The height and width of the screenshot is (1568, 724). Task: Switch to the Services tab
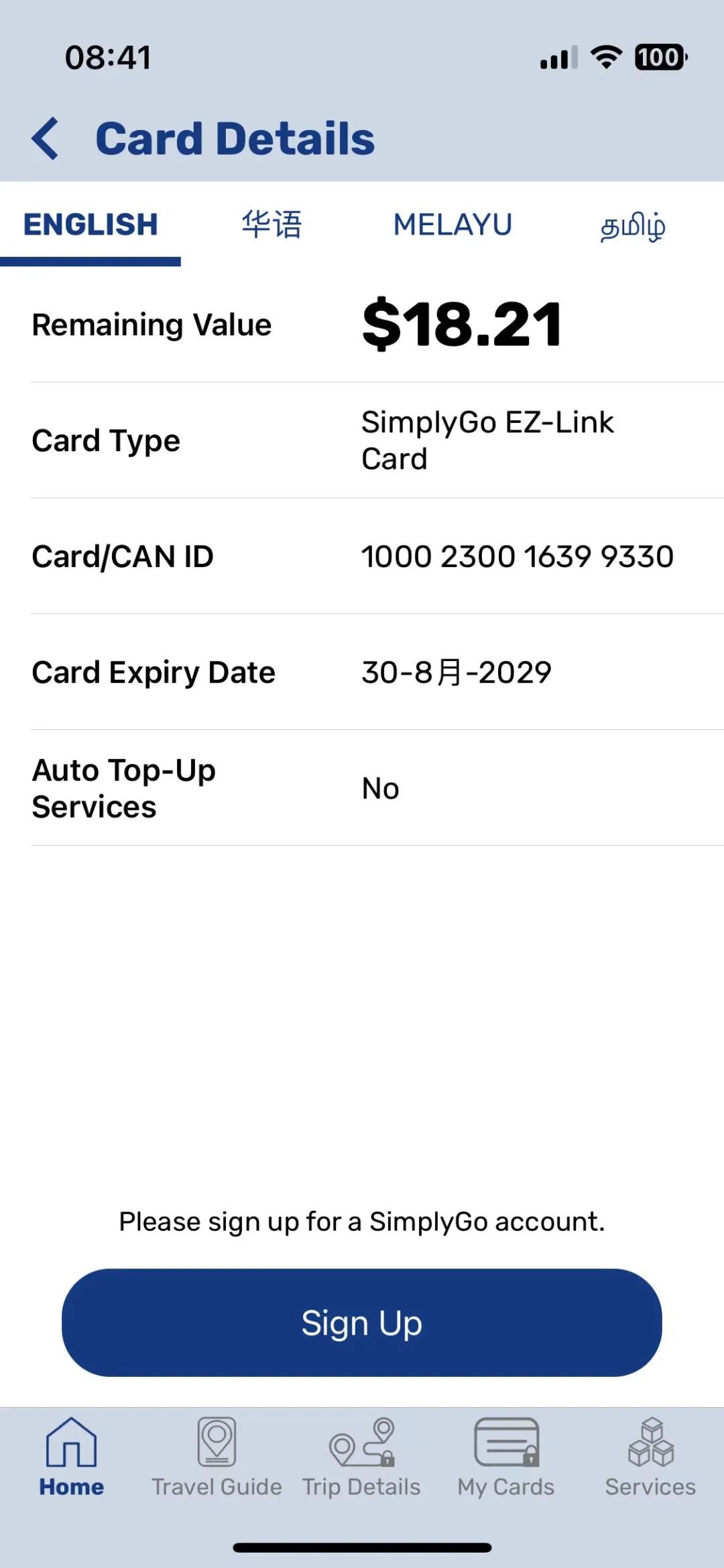(651, 1457)
